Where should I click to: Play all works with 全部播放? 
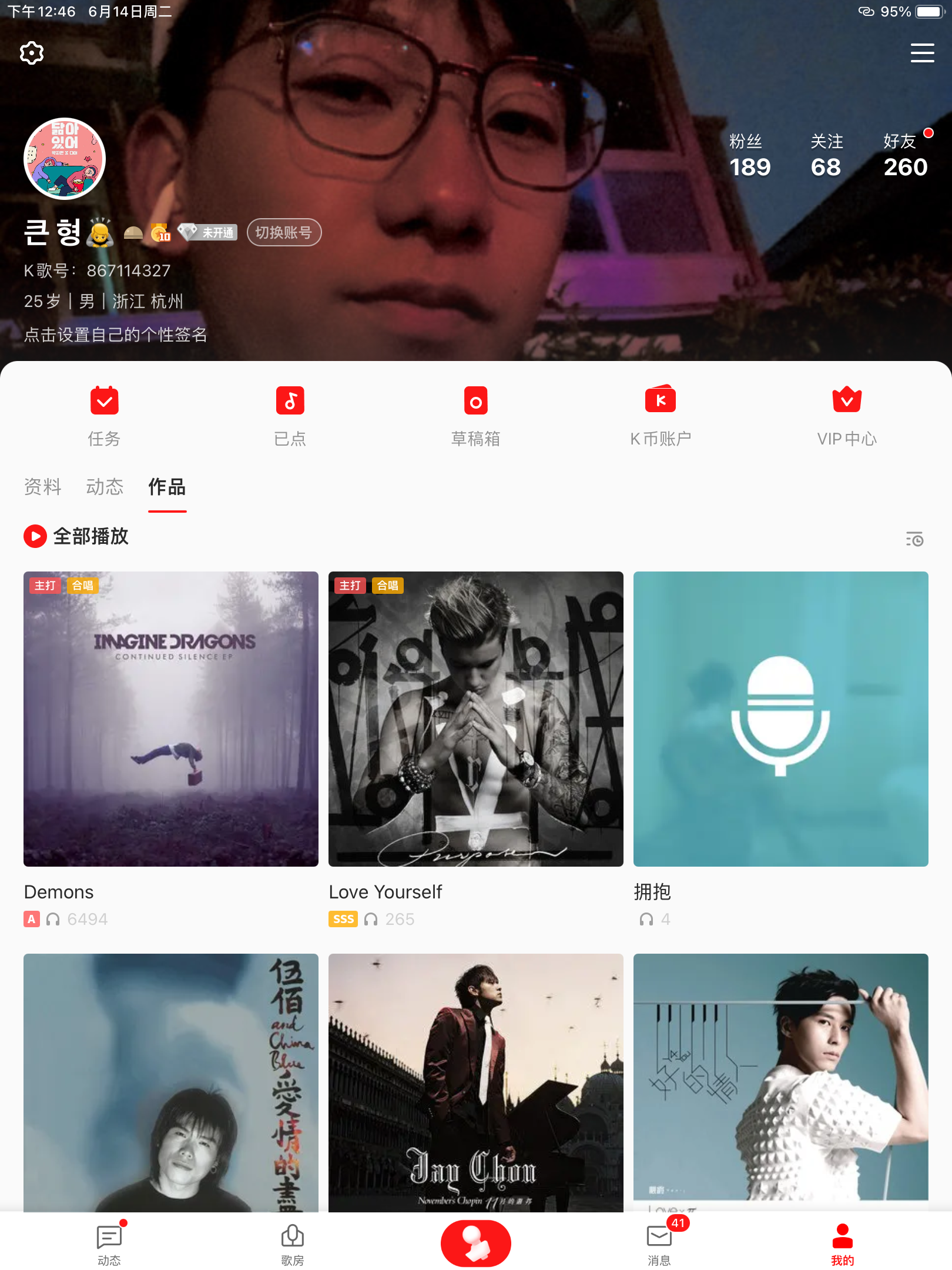coord(76,536)
